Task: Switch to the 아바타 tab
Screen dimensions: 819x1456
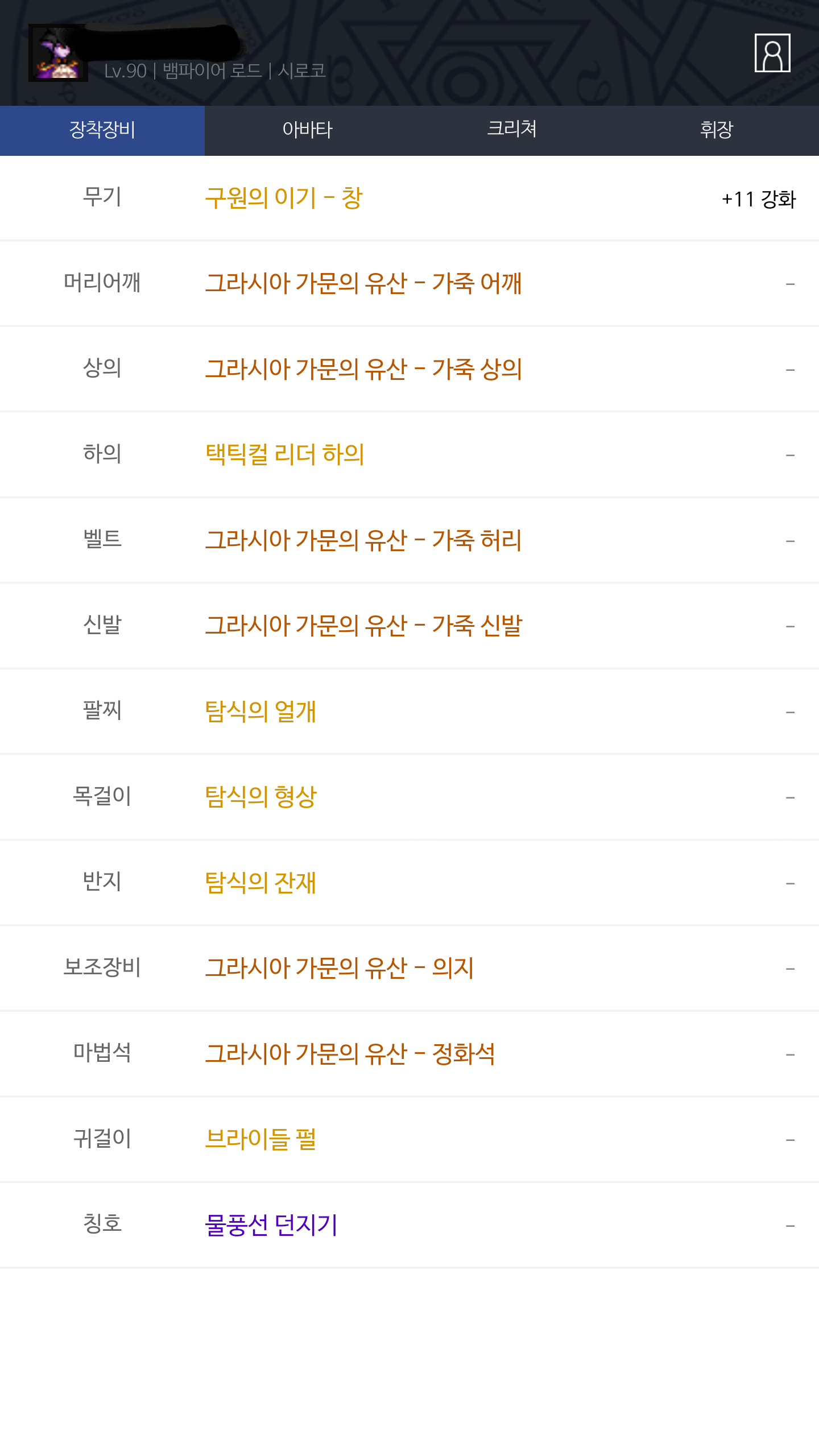Action: 307,130
